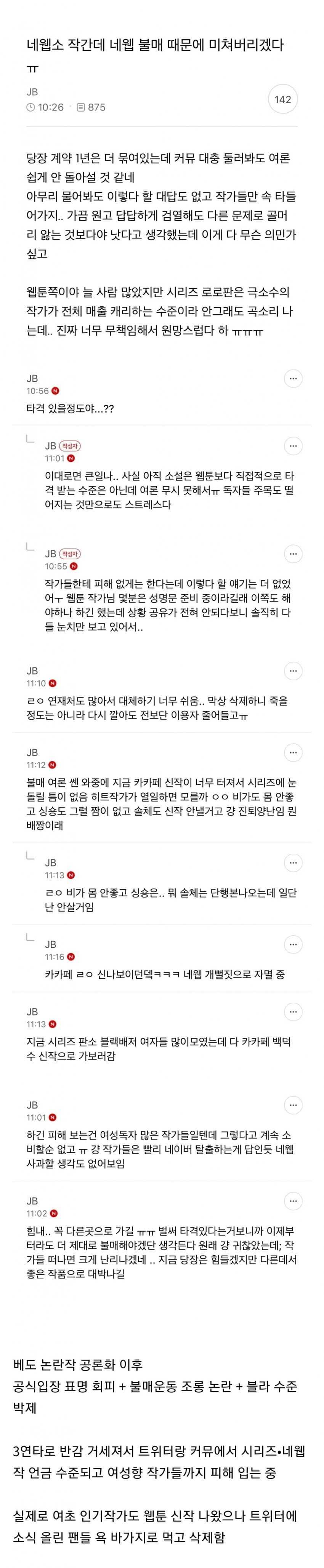Open overflow menu on the '지금 시리즈 판소' comment
Screen dimensions: 324x1568
point(293,1012)
